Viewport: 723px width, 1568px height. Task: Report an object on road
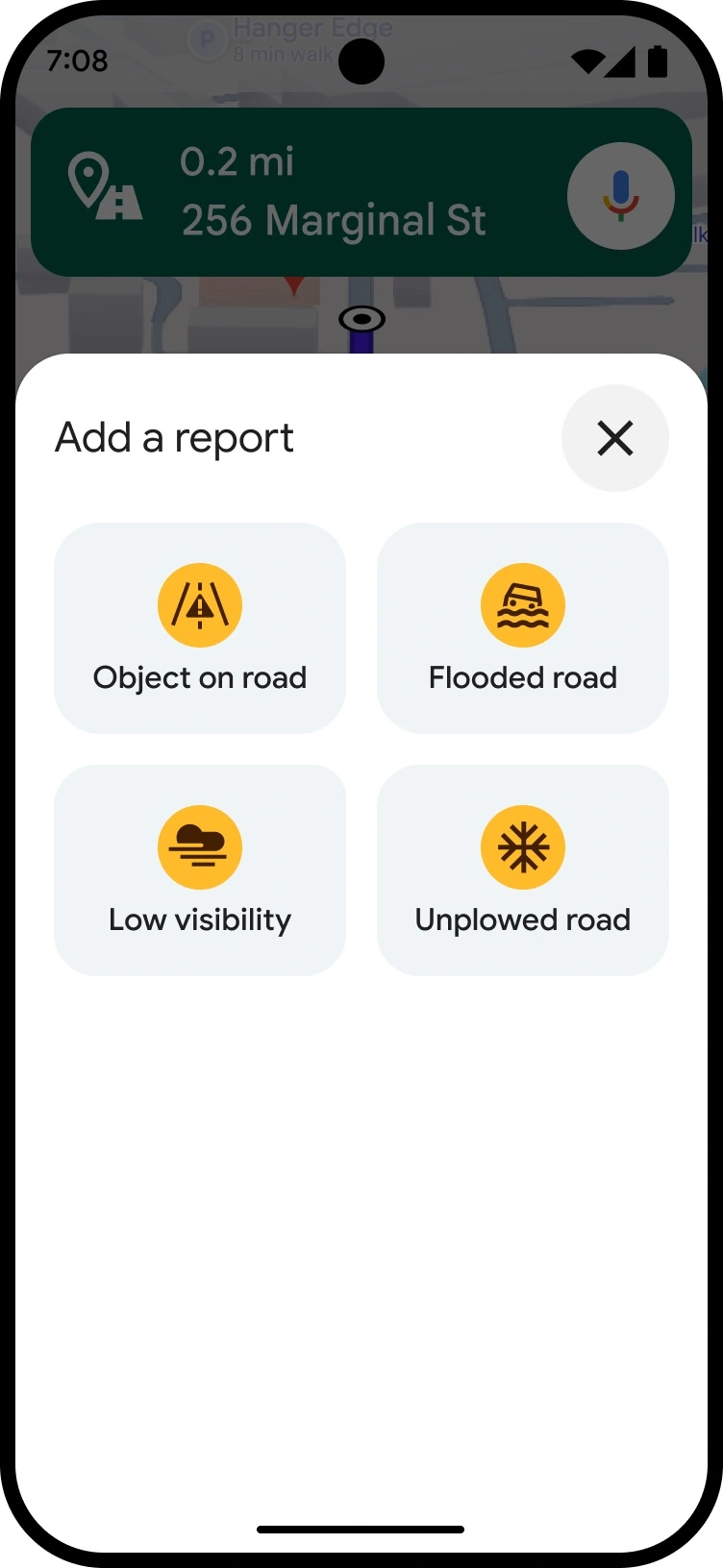pos(200,628)
